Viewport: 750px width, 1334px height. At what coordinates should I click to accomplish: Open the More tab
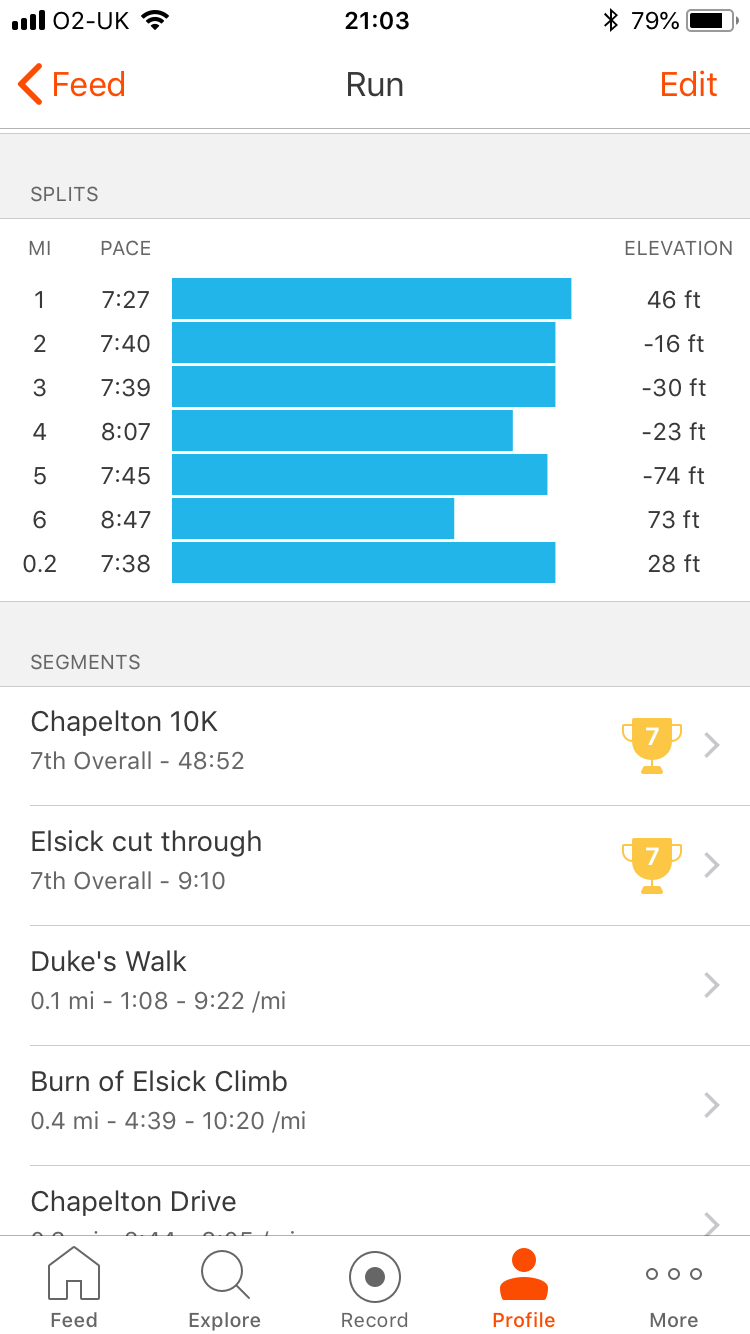click(x=673, y=1286)
